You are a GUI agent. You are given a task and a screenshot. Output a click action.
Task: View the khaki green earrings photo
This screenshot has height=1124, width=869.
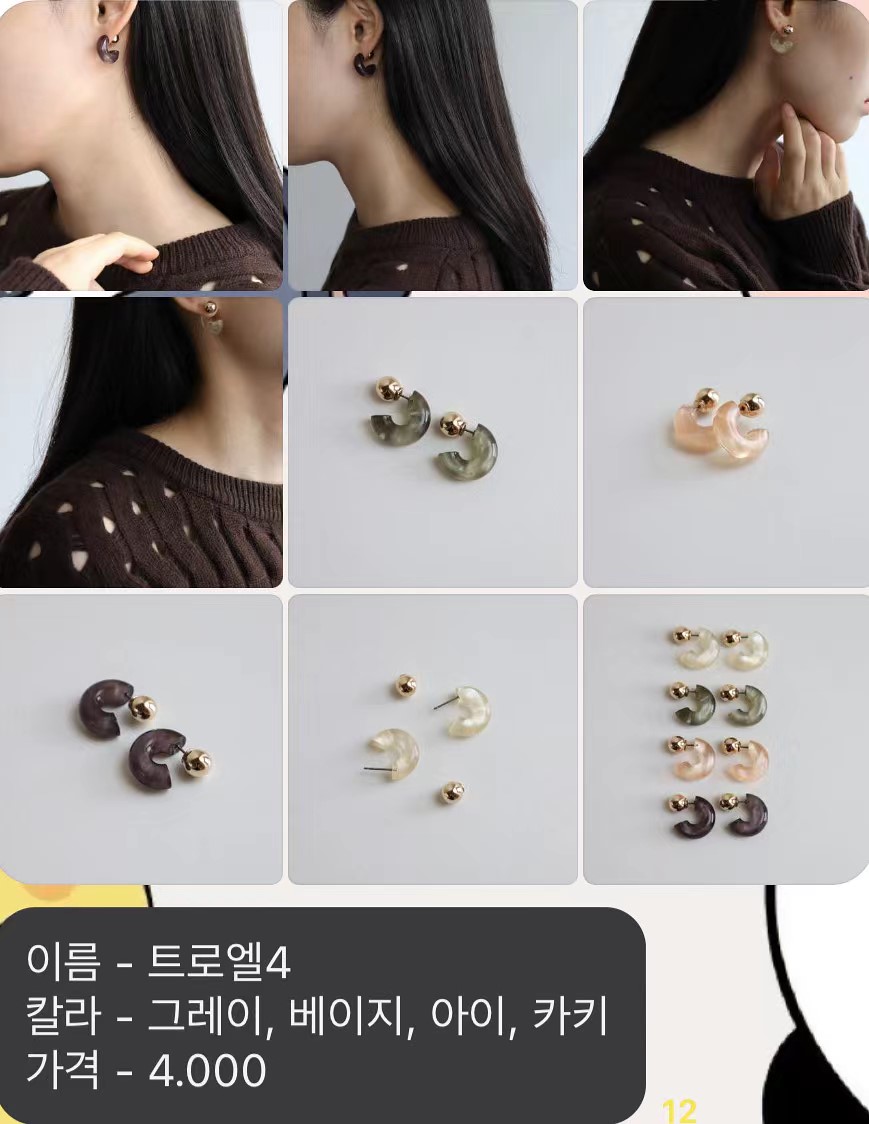point(432,441)
